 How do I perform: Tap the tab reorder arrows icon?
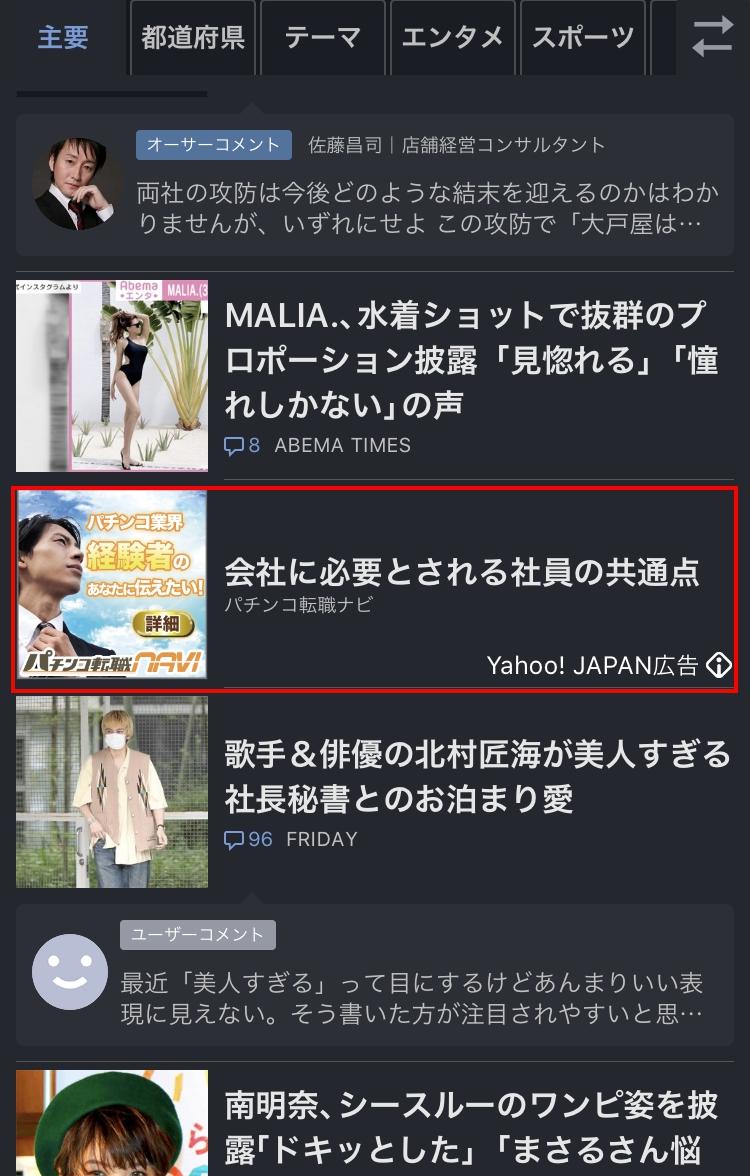click(x=712, y=36)
